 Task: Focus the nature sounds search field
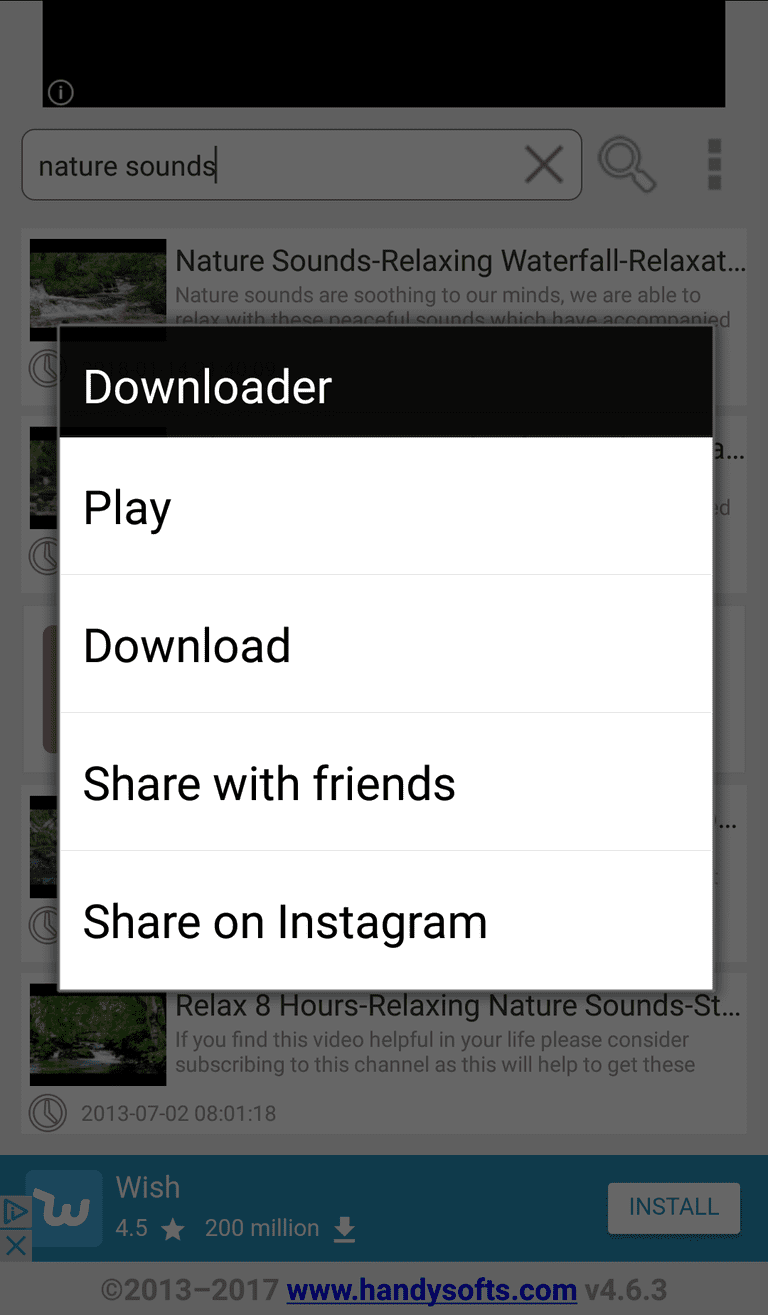[270, 165]
